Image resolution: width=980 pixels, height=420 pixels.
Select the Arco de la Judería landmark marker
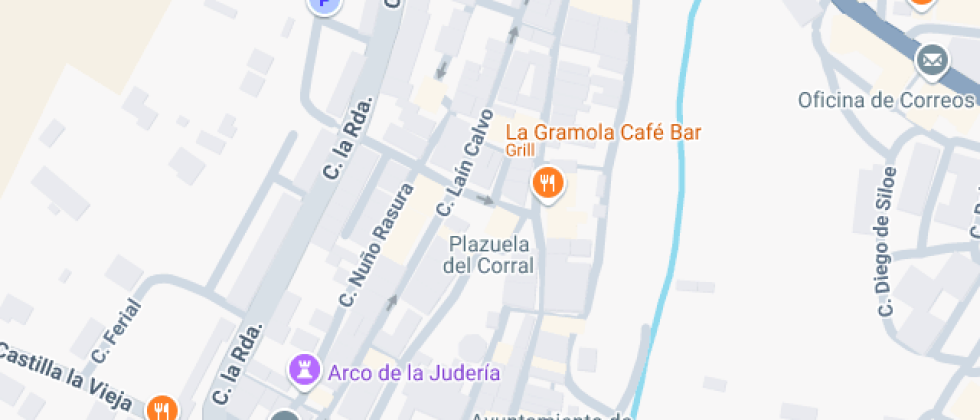(x=302, y=372)
